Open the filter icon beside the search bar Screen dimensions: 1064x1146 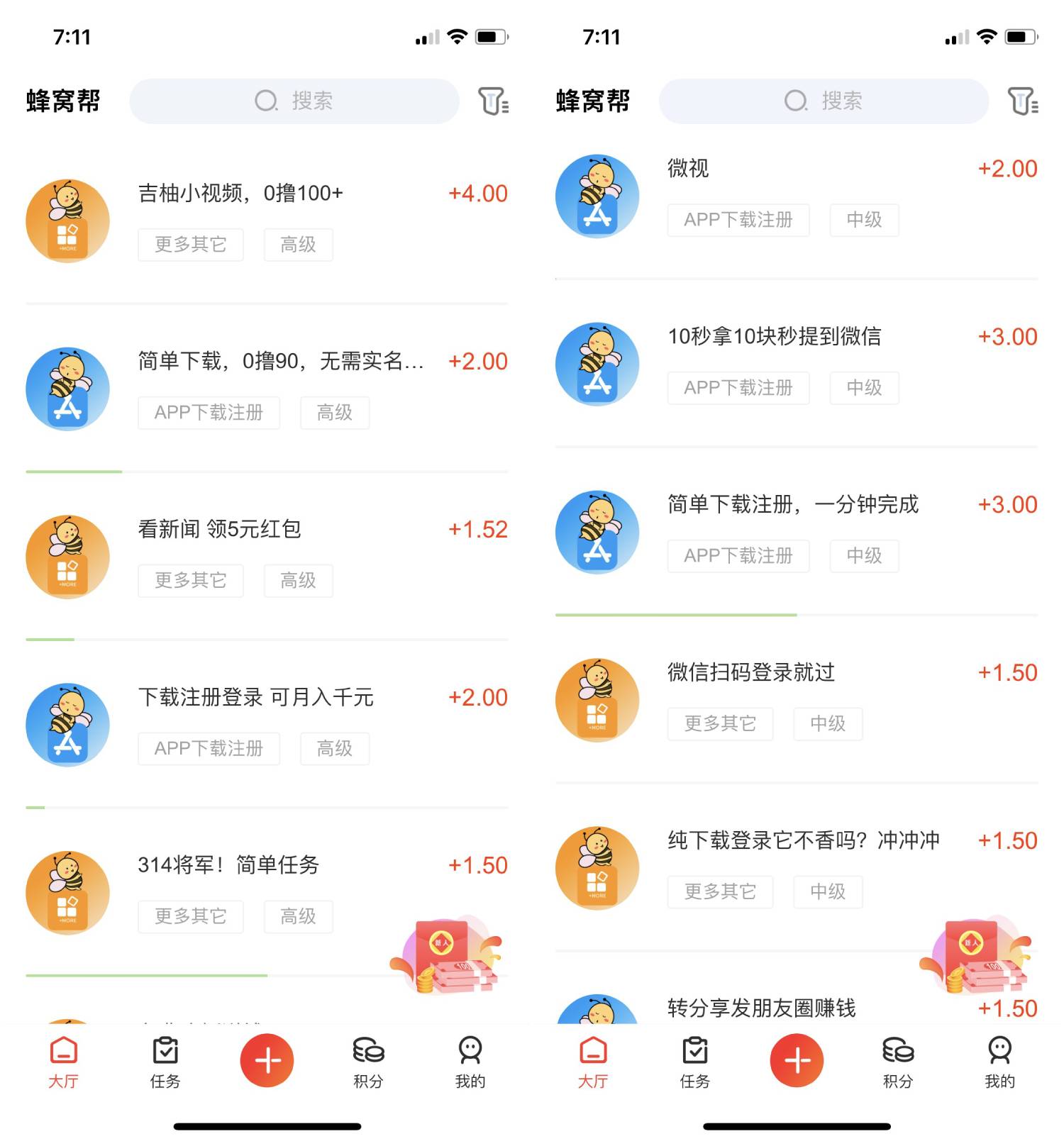tap(494, 101)
